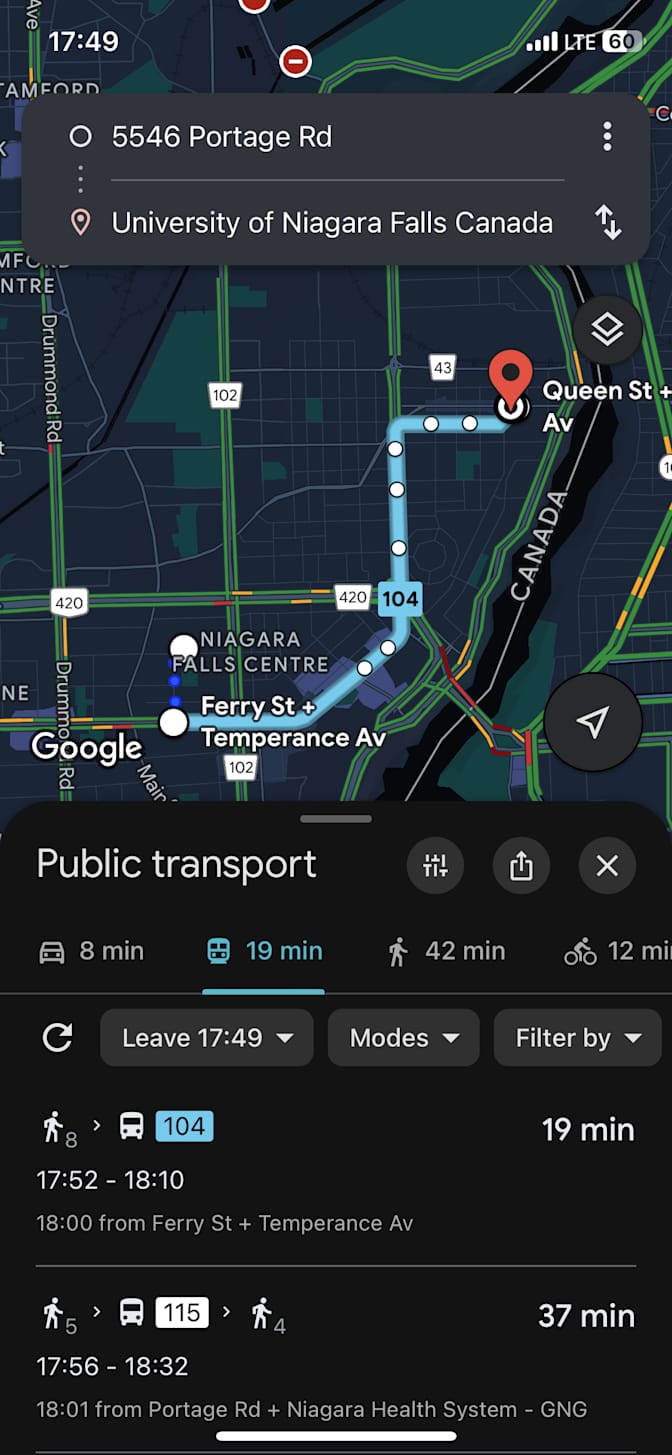Swap start and destination locations
This screenshot has height=1455, width=672.
click(x=608, y=222)
